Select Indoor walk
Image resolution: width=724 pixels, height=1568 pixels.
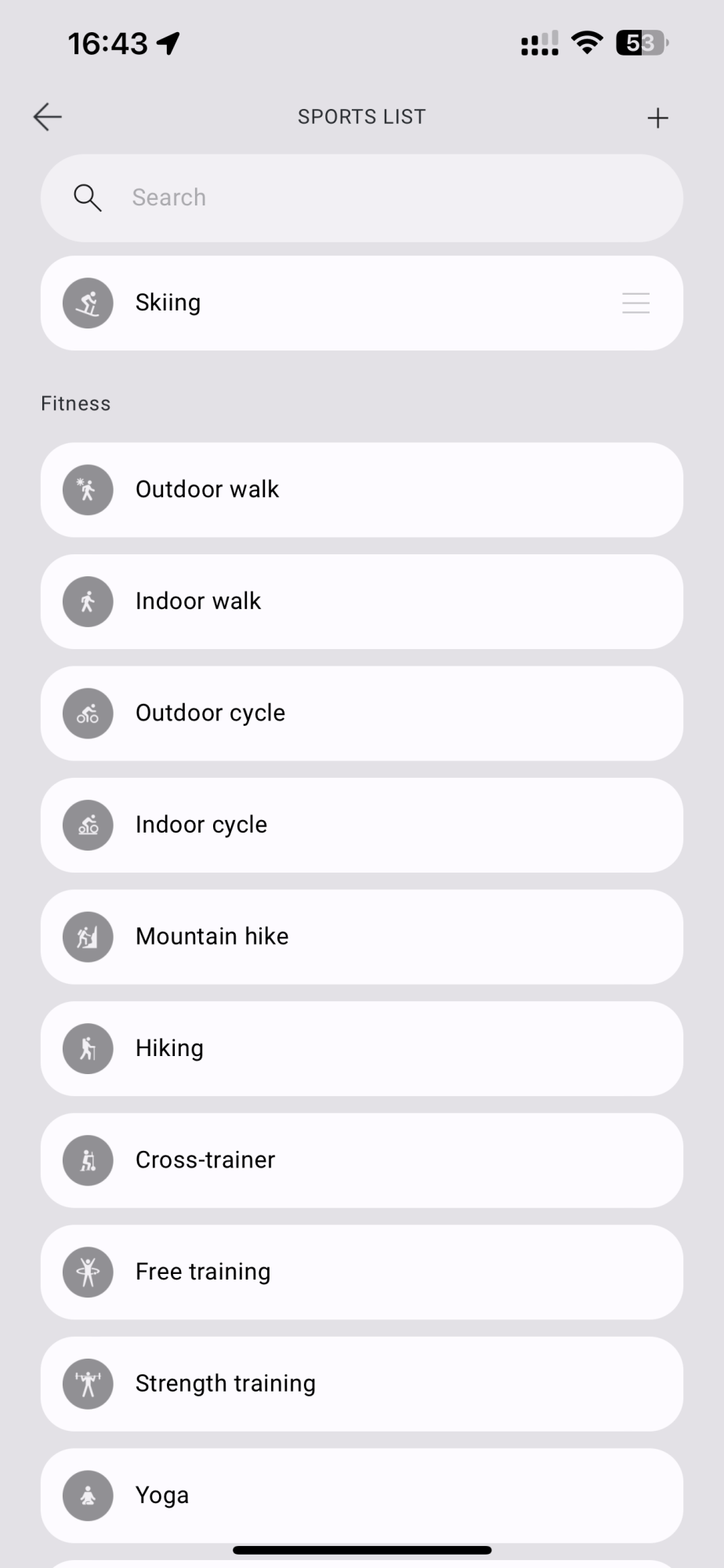361,601
